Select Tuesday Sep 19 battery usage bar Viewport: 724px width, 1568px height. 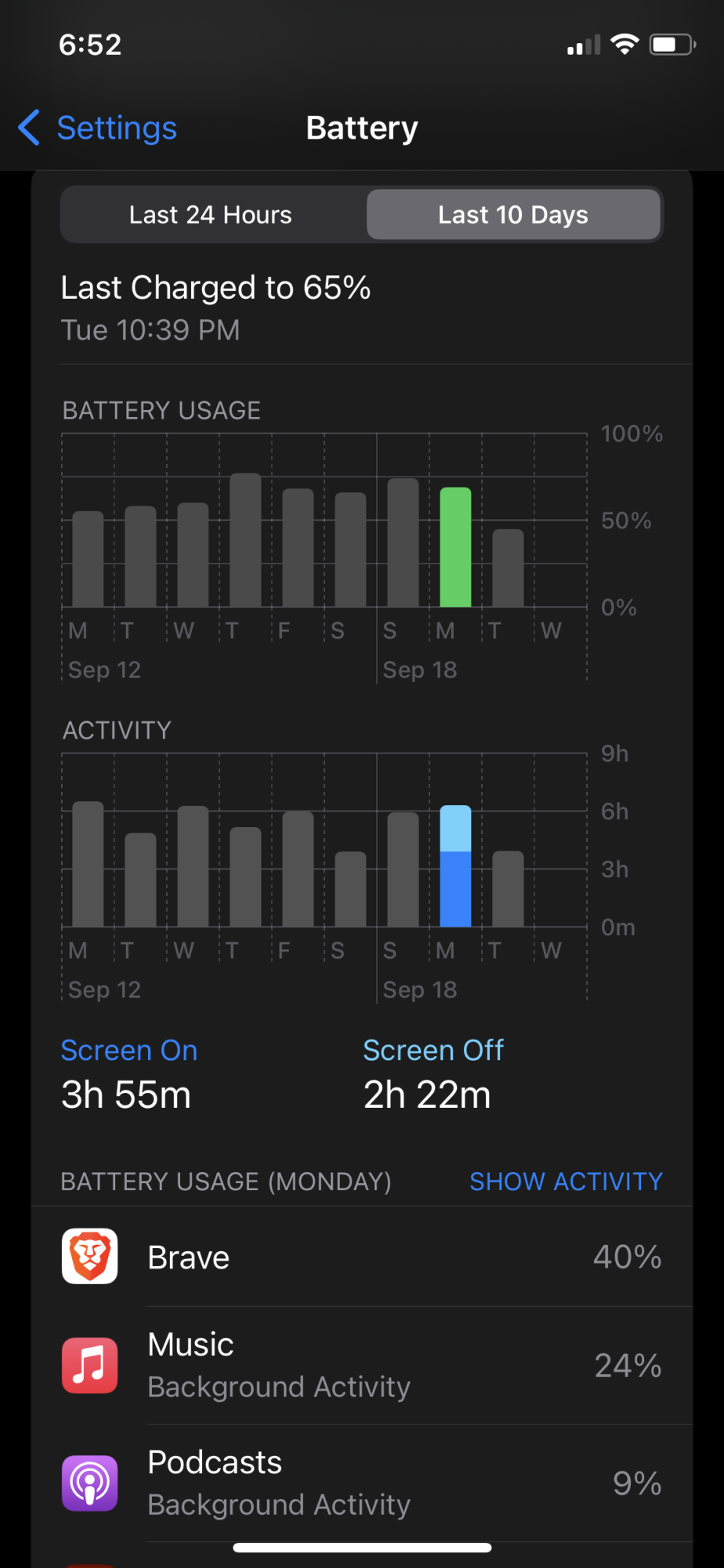coord(508,568)
